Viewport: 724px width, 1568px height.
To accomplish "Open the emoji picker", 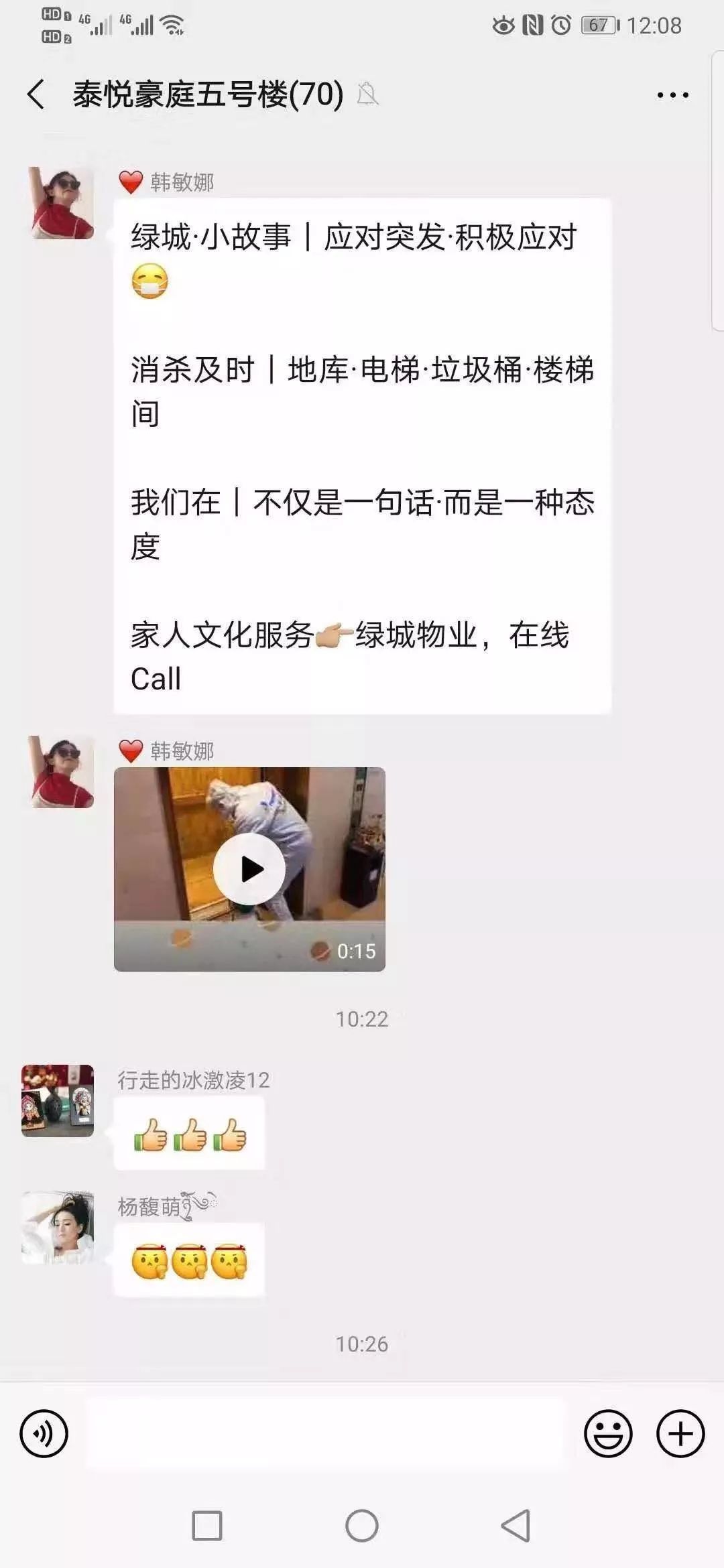I will (608, 1434).
